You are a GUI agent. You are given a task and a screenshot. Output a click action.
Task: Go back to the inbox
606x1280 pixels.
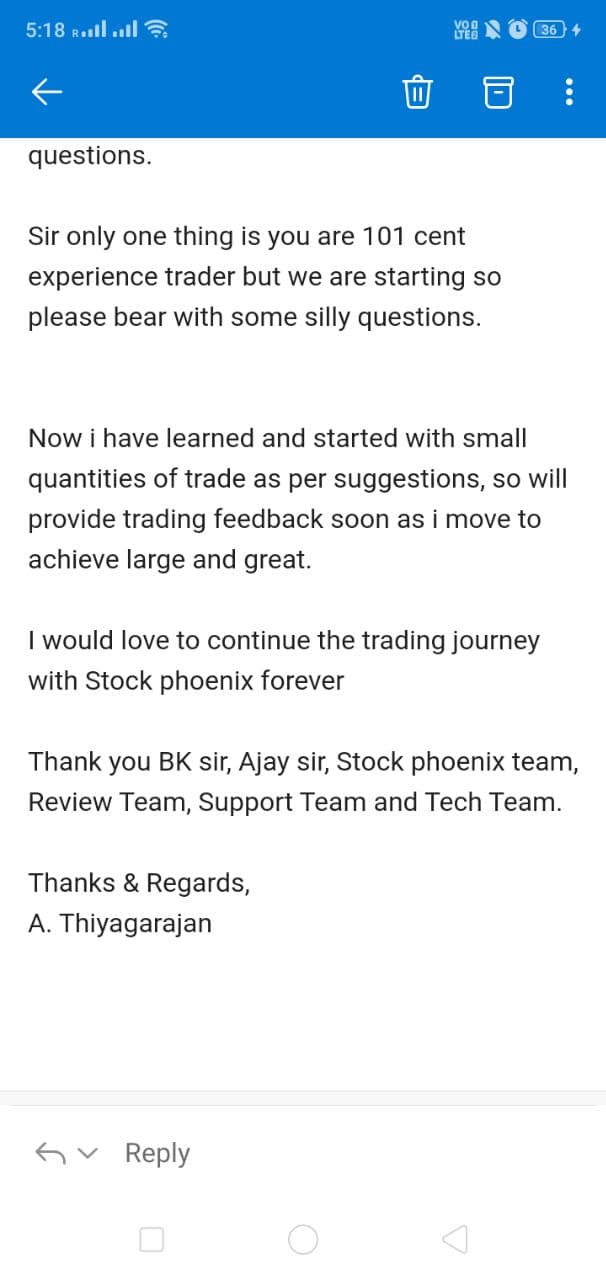[47, 93]
